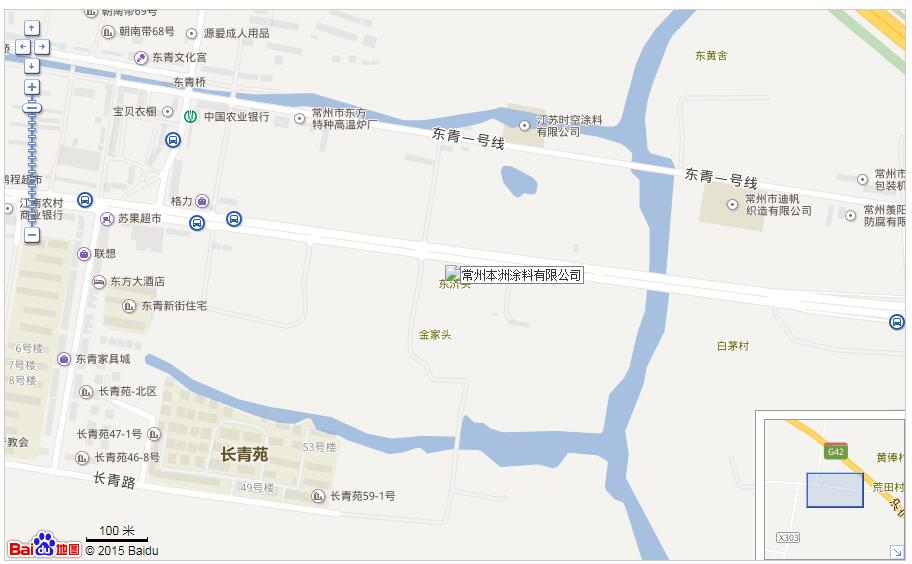The height and width of the screenshot is (564, 912).
Task: Zoom in with the plus button
Action: [x=32, y=87]
